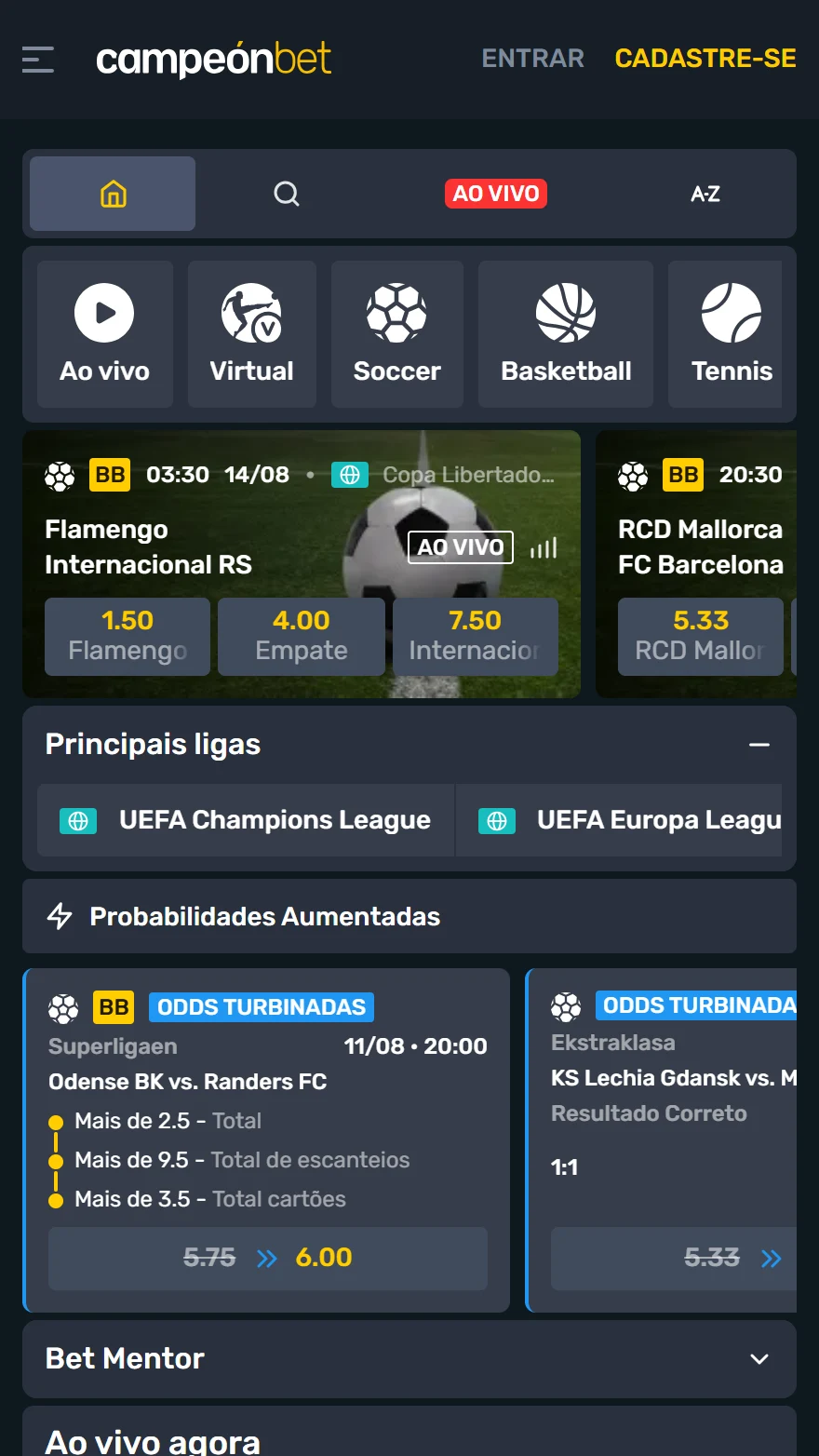Open the hamburger navigation menu
This screenshot has width=819, height=1456.
pos(37,59)
